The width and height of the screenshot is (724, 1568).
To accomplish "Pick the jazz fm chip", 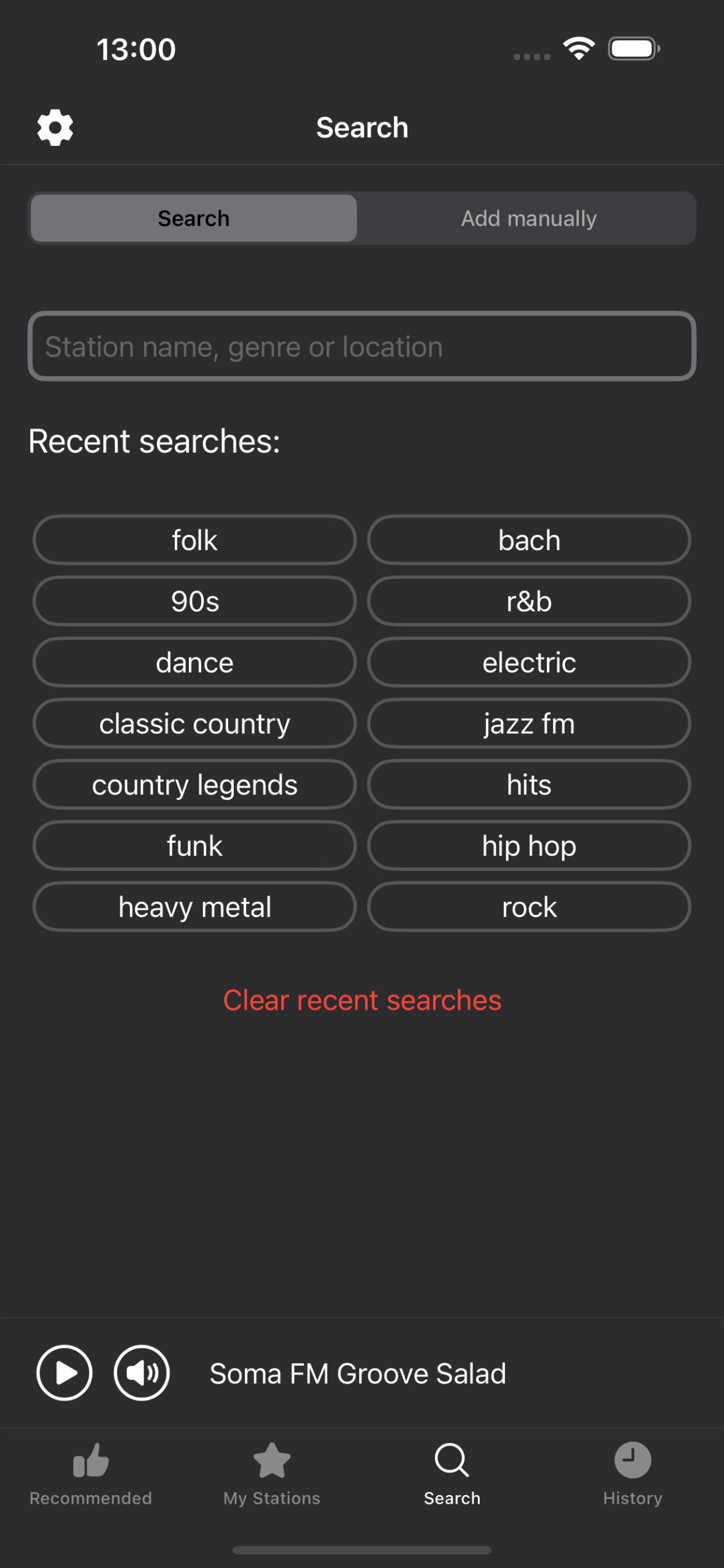I will (x=529, y=724).
